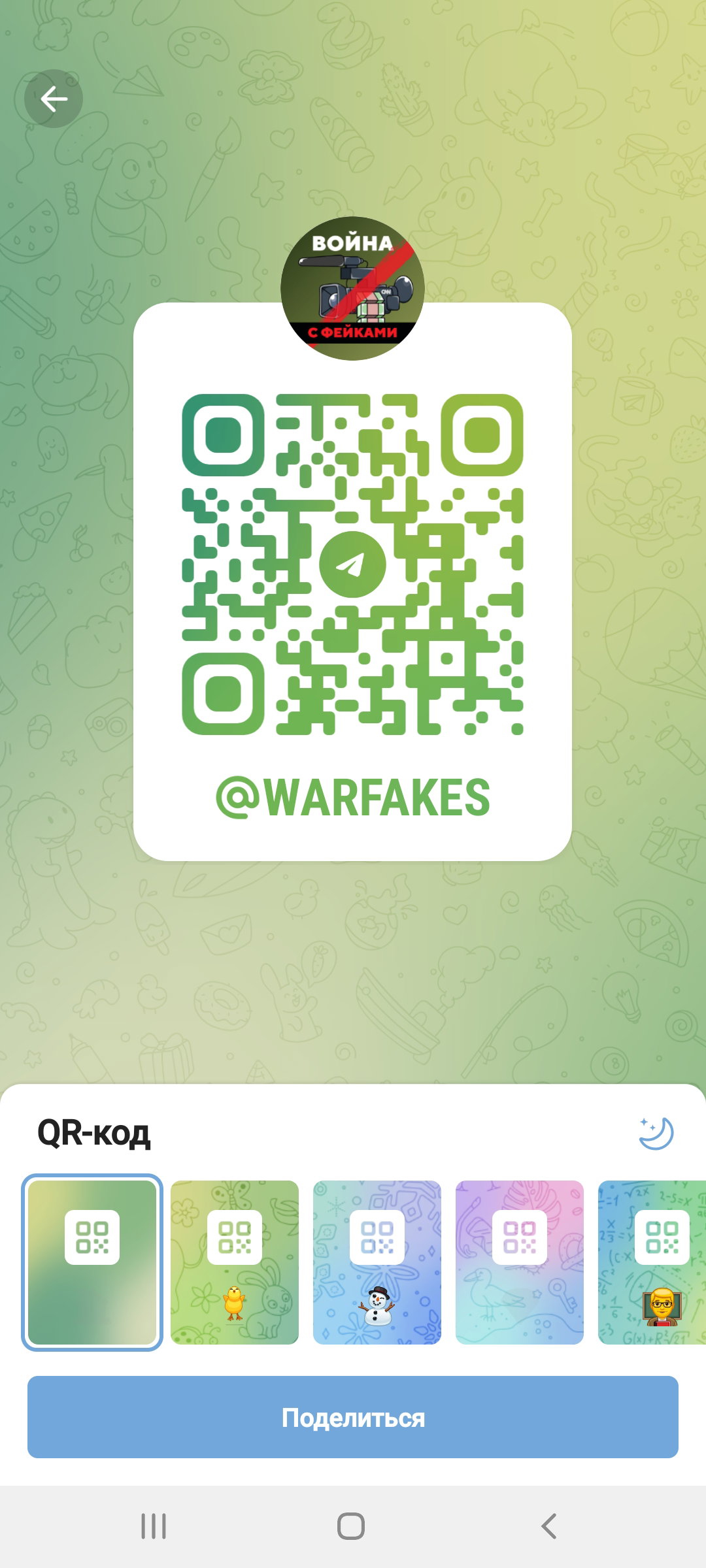
Task: Select the pink-purple bird QR theme
Action: coord(520,1262)
